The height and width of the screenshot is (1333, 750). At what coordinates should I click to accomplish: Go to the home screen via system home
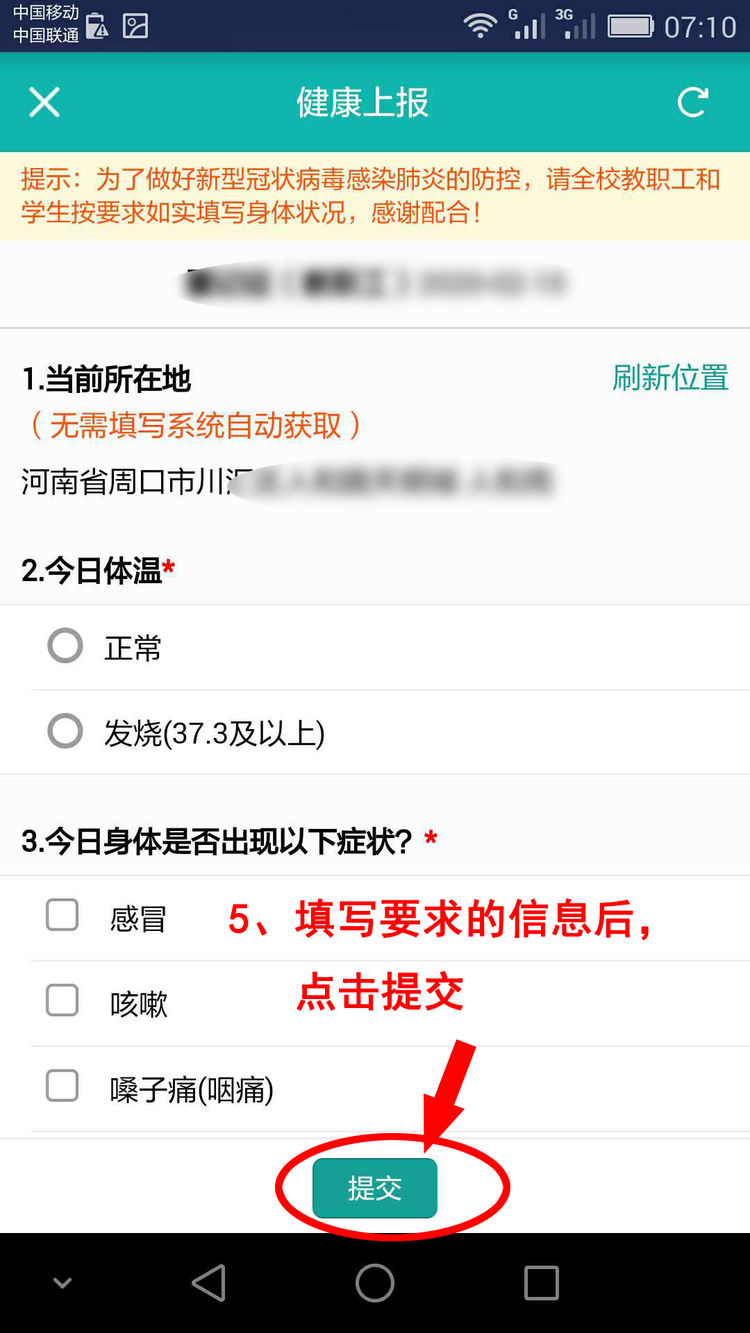click(375, 1283)
